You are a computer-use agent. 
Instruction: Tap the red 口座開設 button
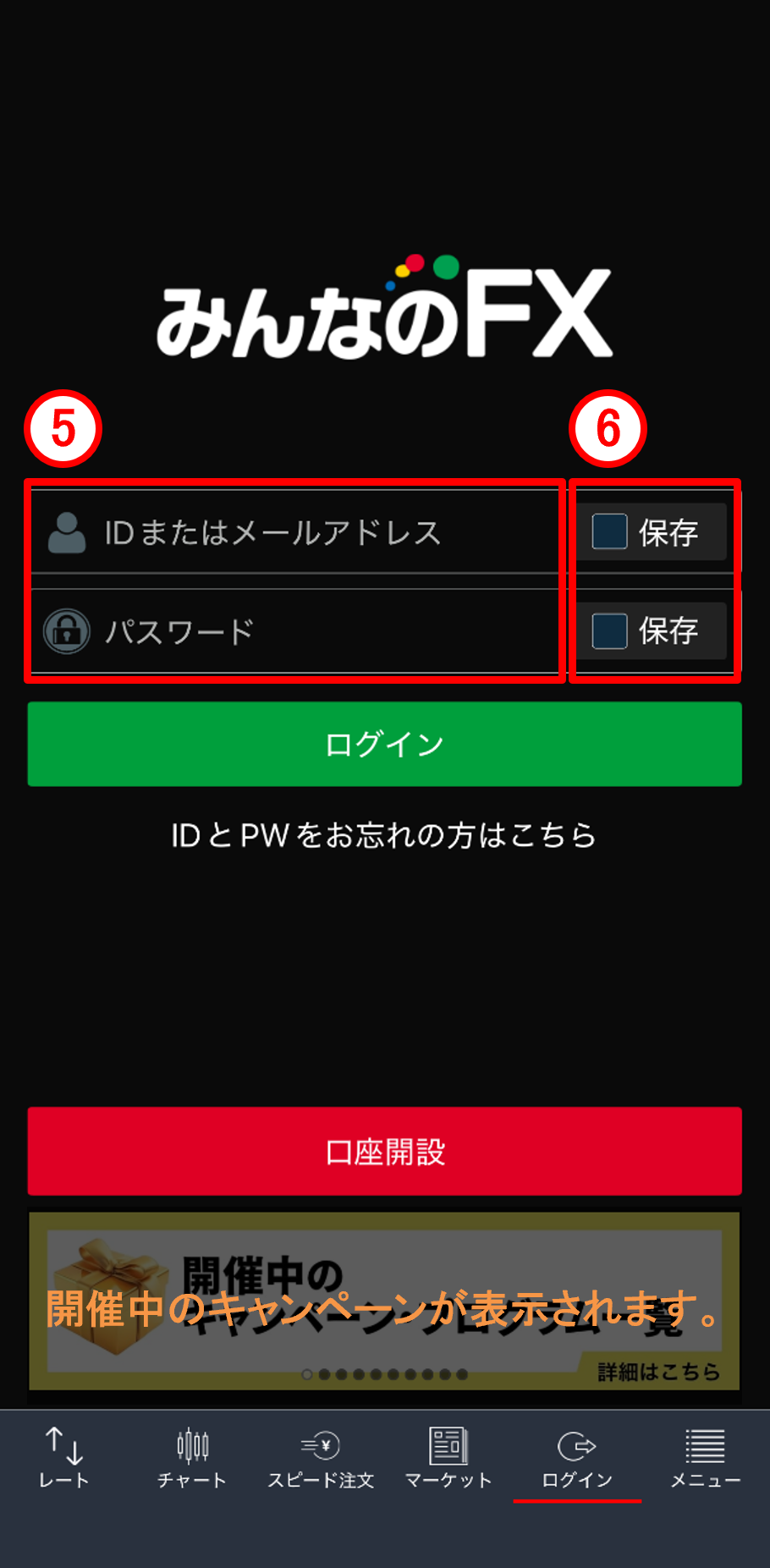click(x=384, y=1152)
